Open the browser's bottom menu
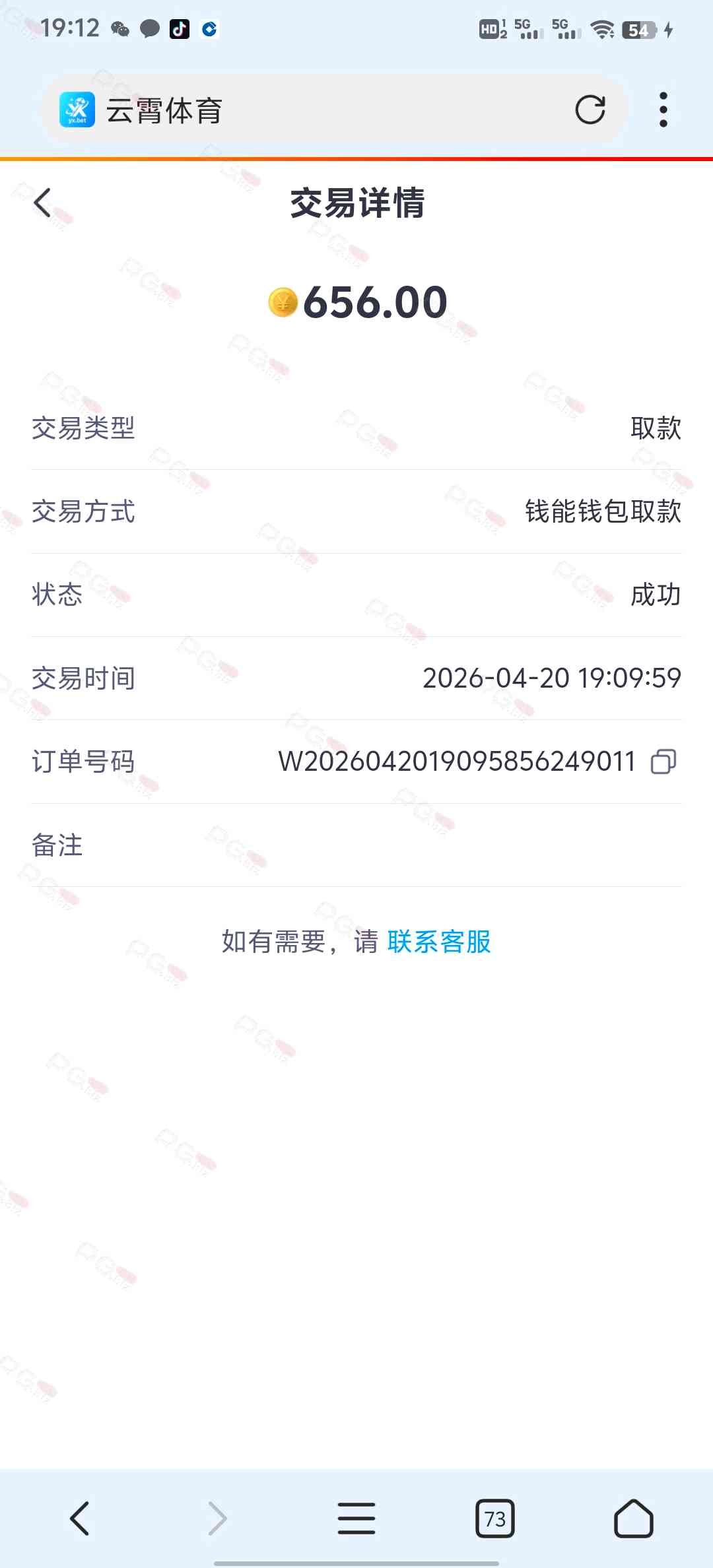The height and width of the screenshot is (1568, 713). 356,1519
